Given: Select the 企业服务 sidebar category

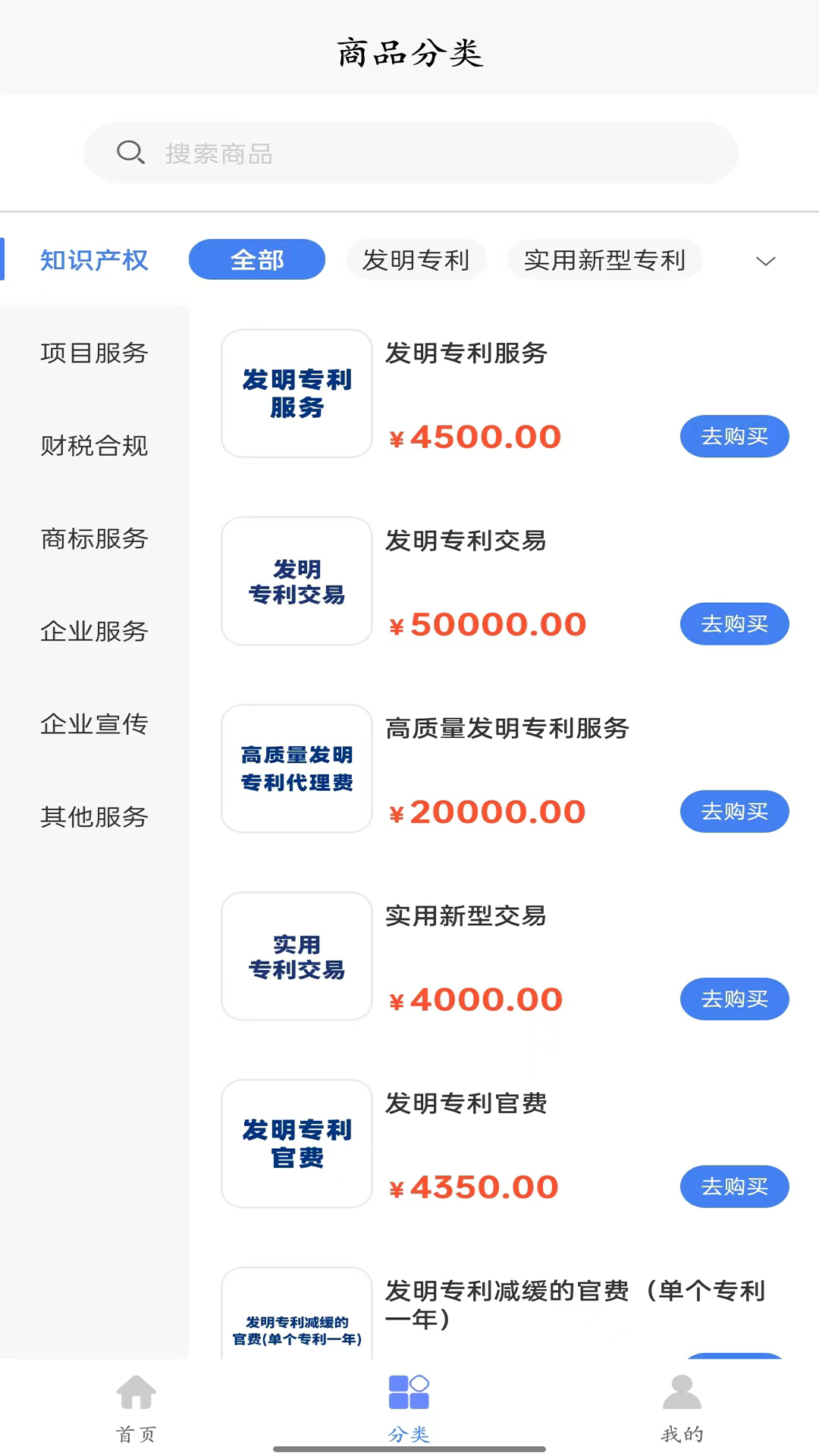Looking at the screenshot, I should (x=93, y=632).
